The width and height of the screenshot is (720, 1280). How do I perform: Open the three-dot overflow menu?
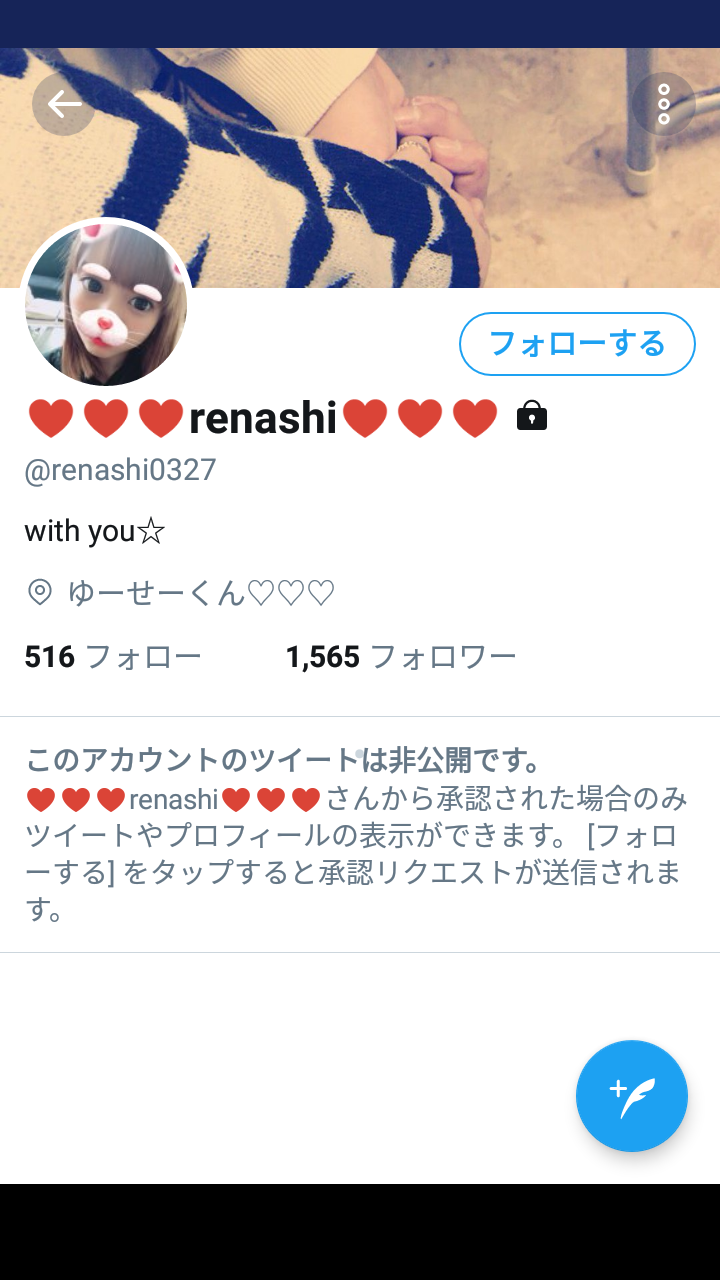click(x=663, y=104)
